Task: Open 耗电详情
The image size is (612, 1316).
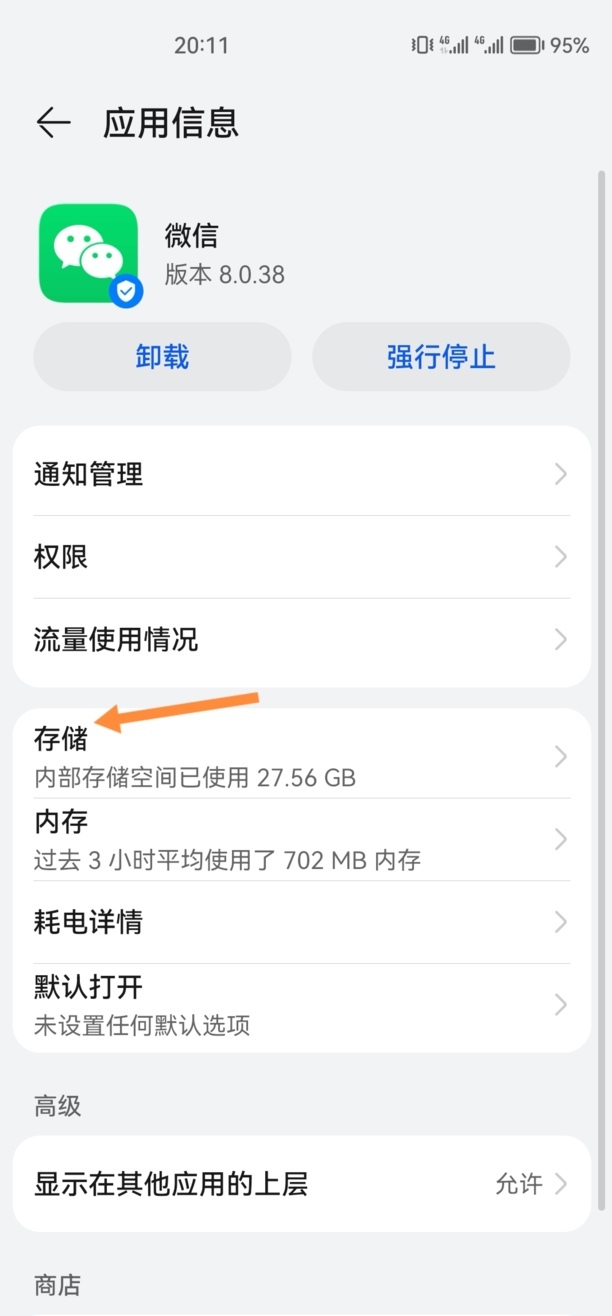Action: 300,922
